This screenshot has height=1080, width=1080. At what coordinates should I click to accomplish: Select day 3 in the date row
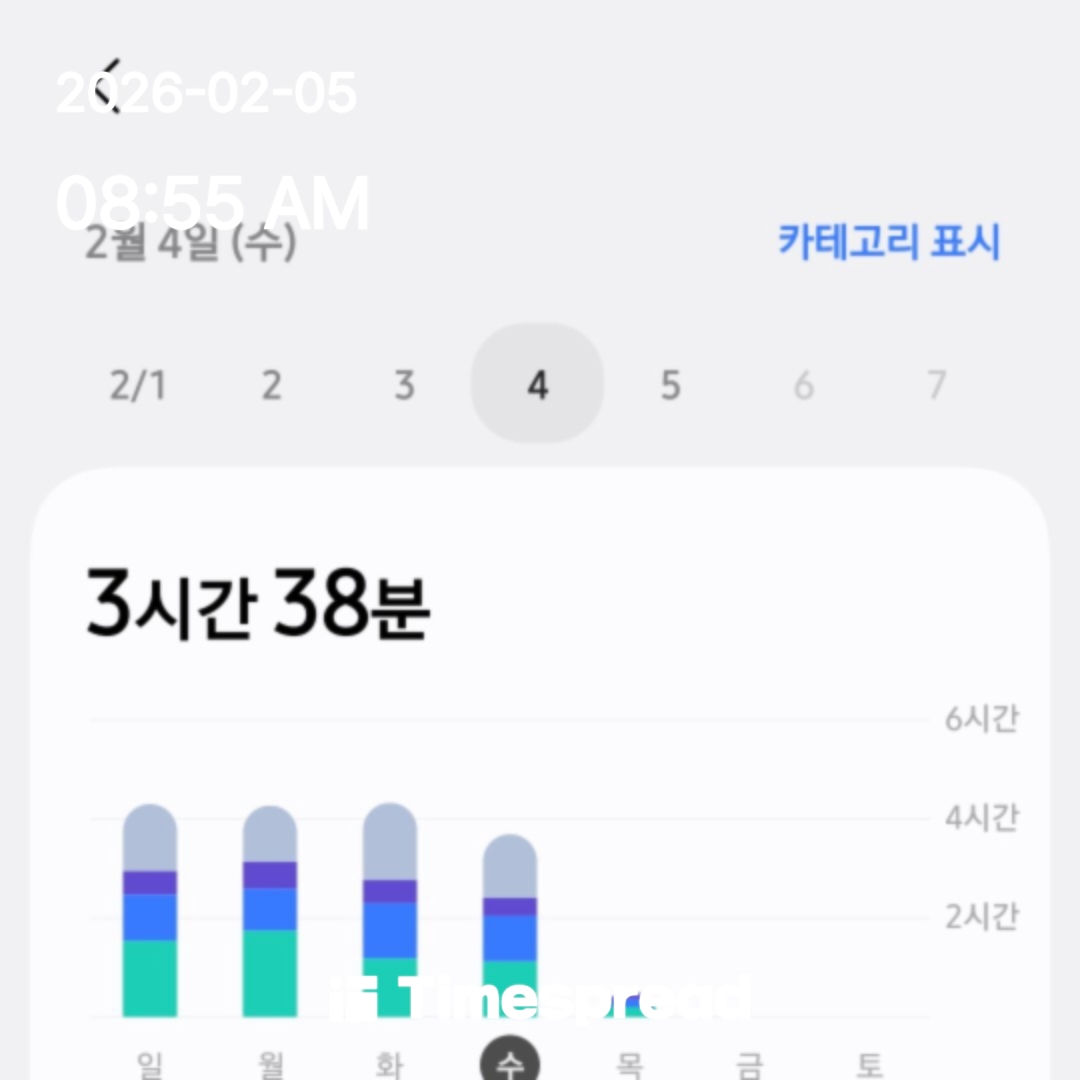click(404, 385)
